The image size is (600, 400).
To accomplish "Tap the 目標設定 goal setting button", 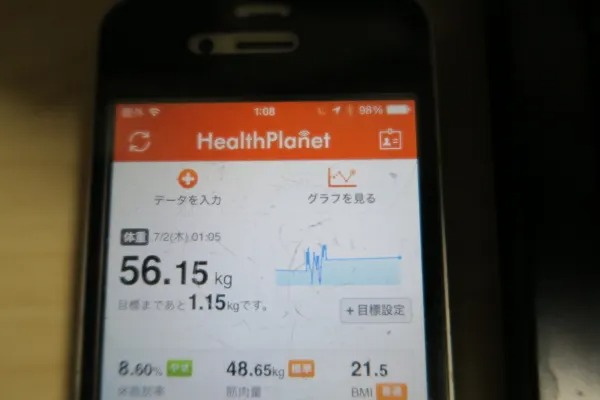I will coord(375,310).
